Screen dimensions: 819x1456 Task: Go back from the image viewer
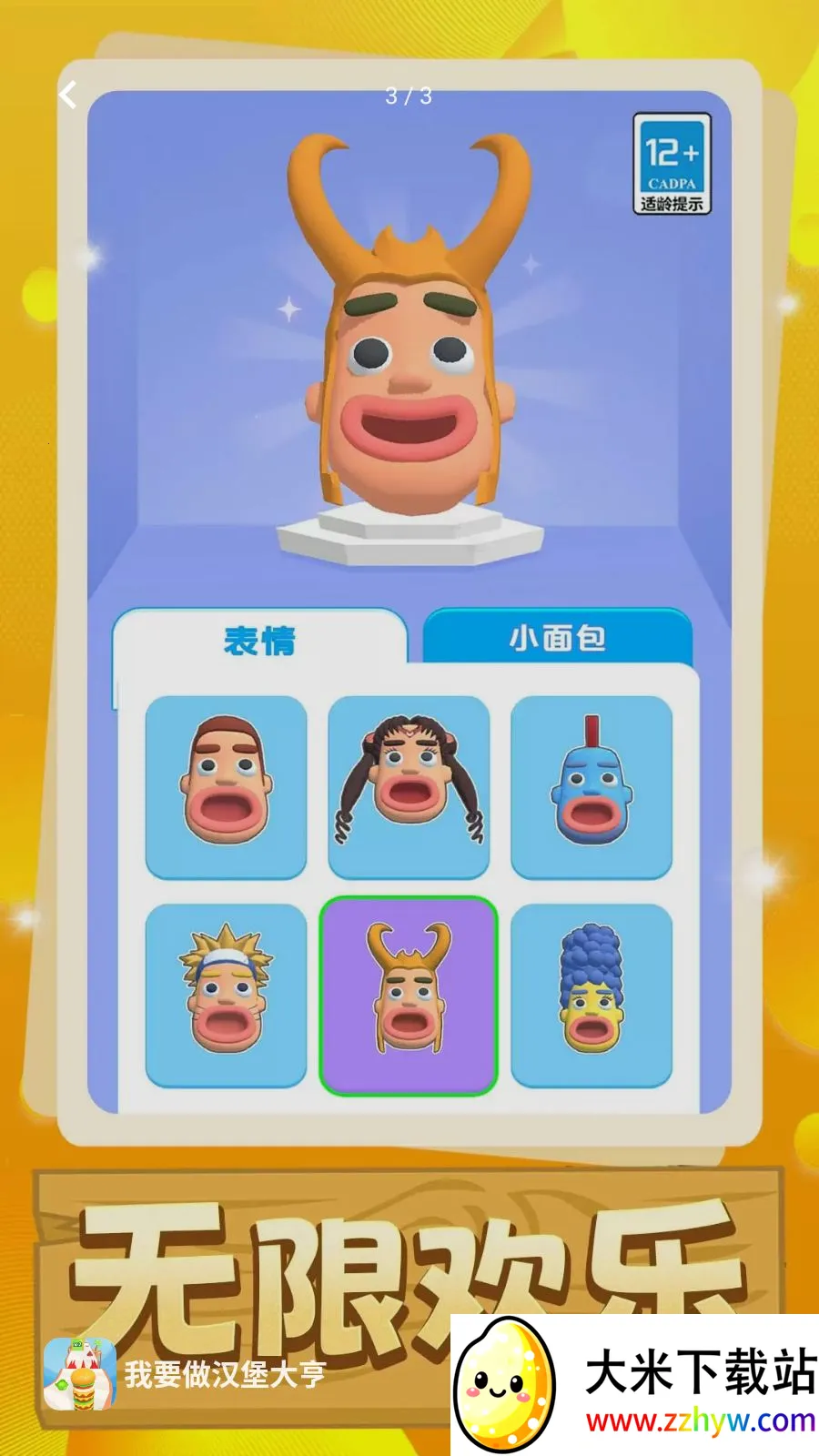click(68, 95)
